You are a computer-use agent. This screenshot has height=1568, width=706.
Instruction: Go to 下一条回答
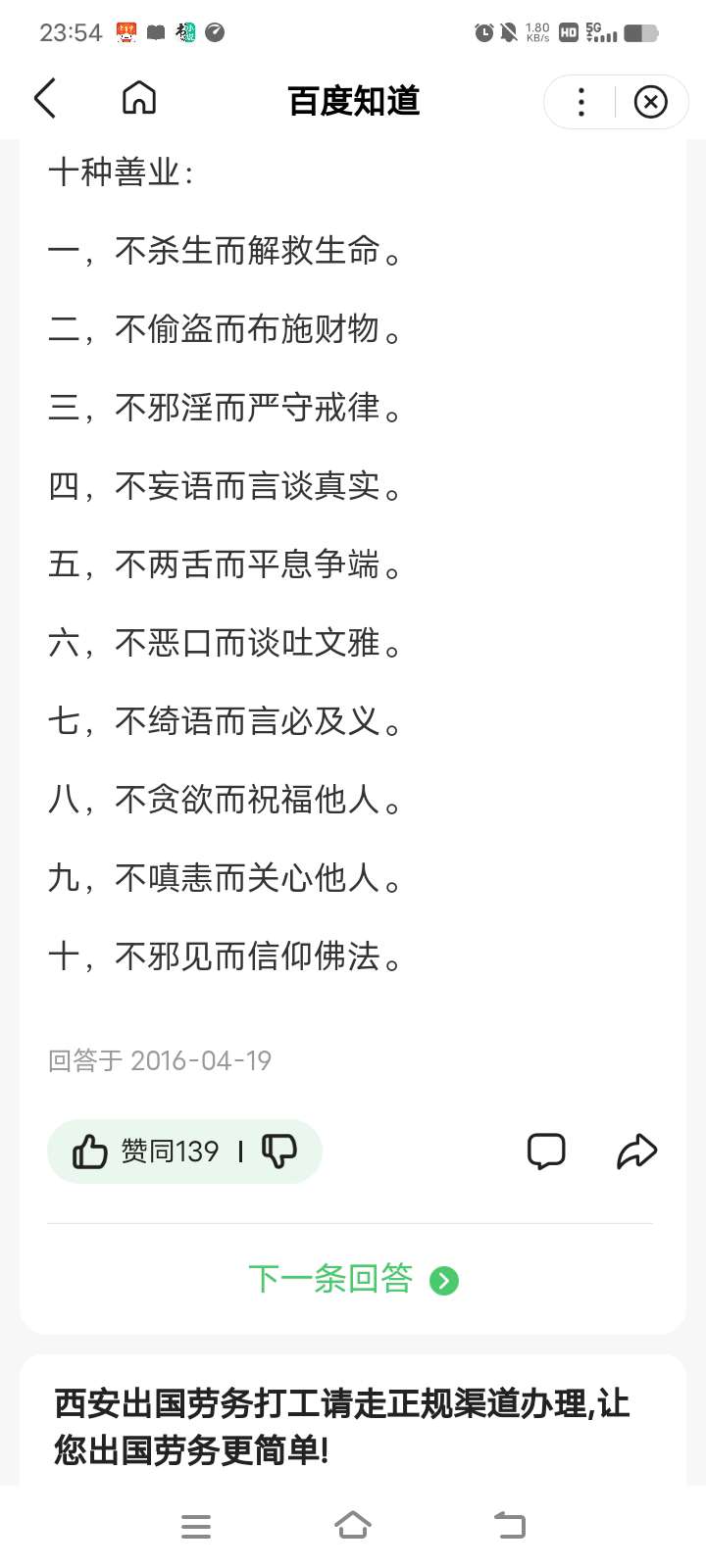(x=353, y=1279)
